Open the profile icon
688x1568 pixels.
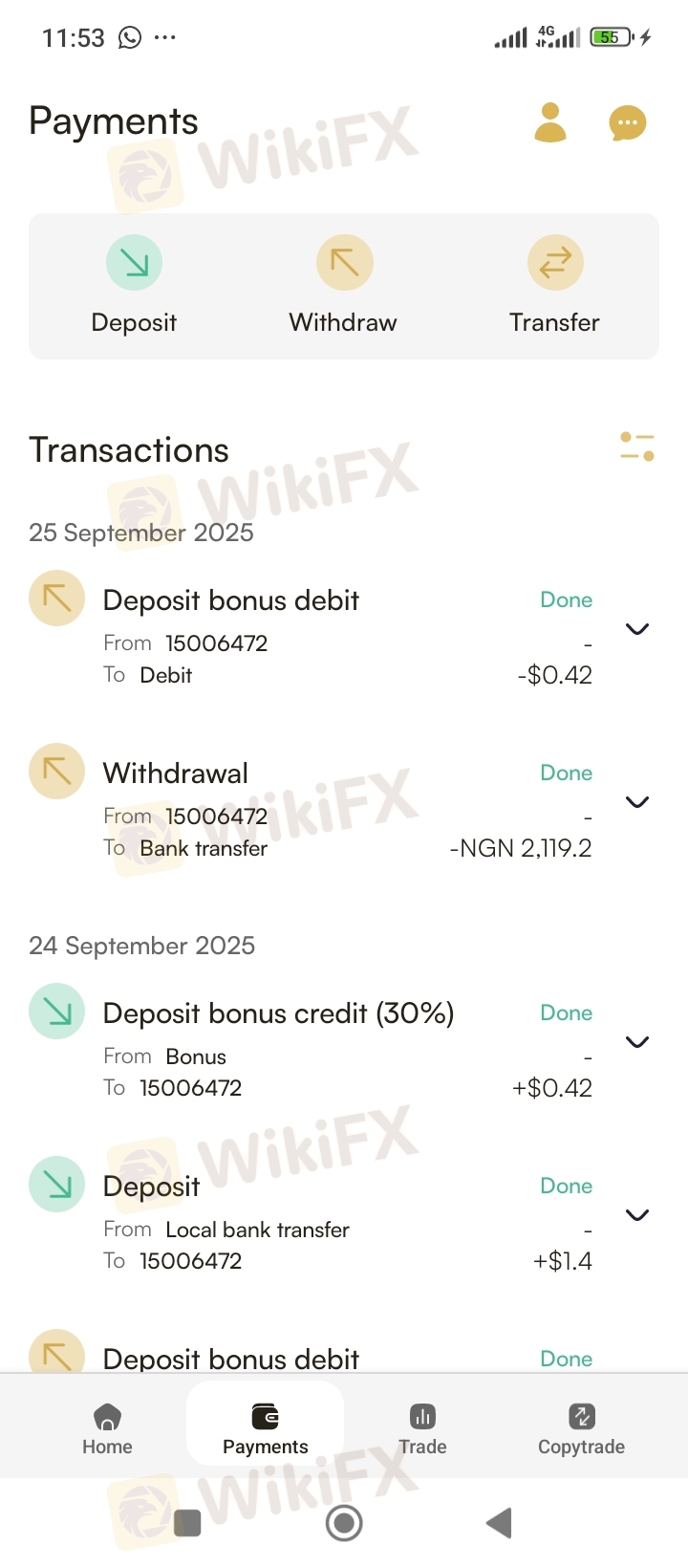[x=549, y=122]
